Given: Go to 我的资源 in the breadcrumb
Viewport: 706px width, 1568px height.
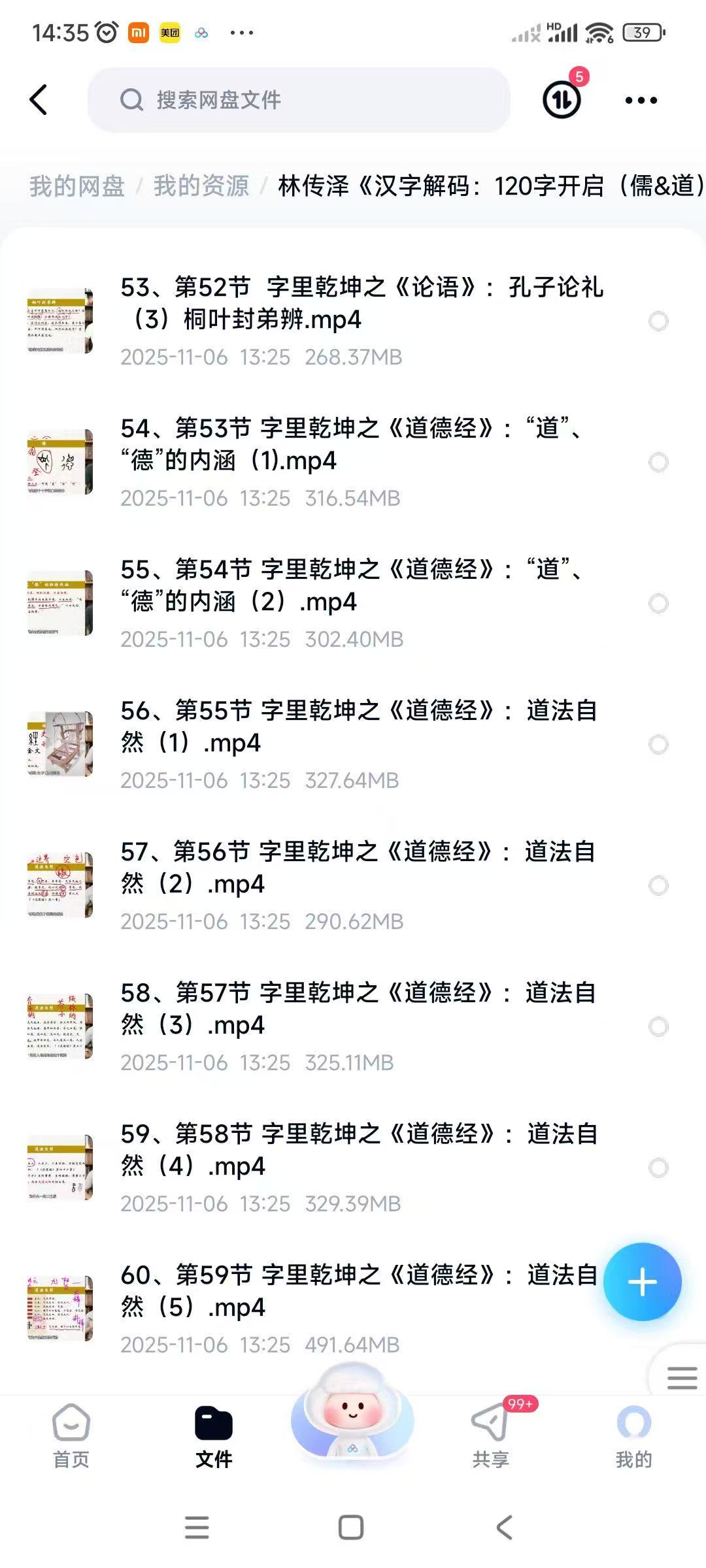Looking at the screenshot, I should tap(201, 186).
